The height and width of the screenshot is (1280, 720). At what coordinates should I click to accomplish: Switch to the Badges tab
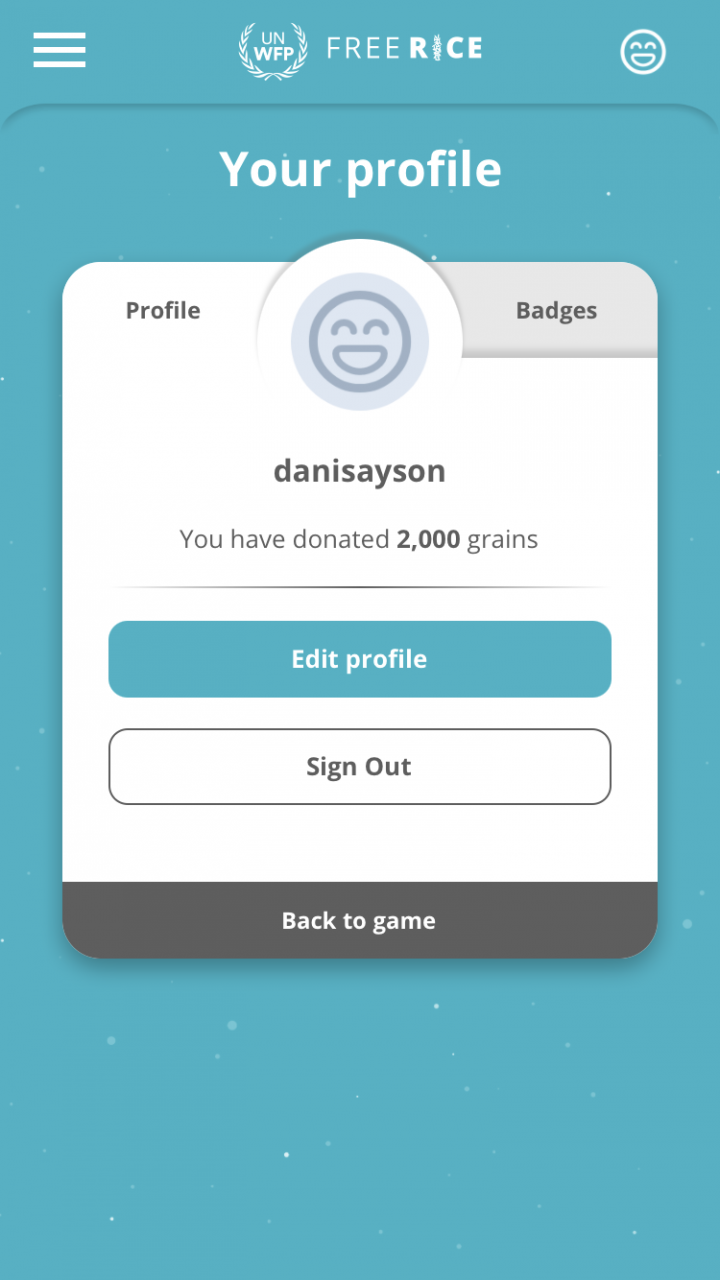pos(556,311)
